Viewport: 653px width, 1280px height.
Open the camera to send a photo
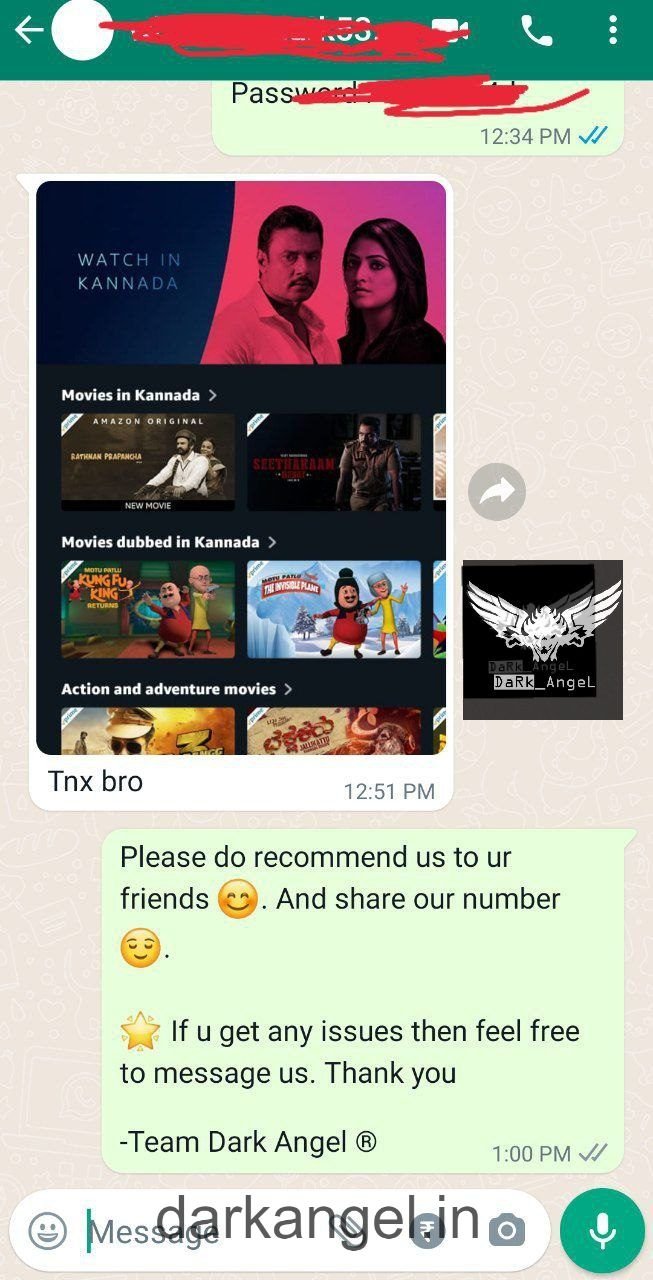[507, 1230]
